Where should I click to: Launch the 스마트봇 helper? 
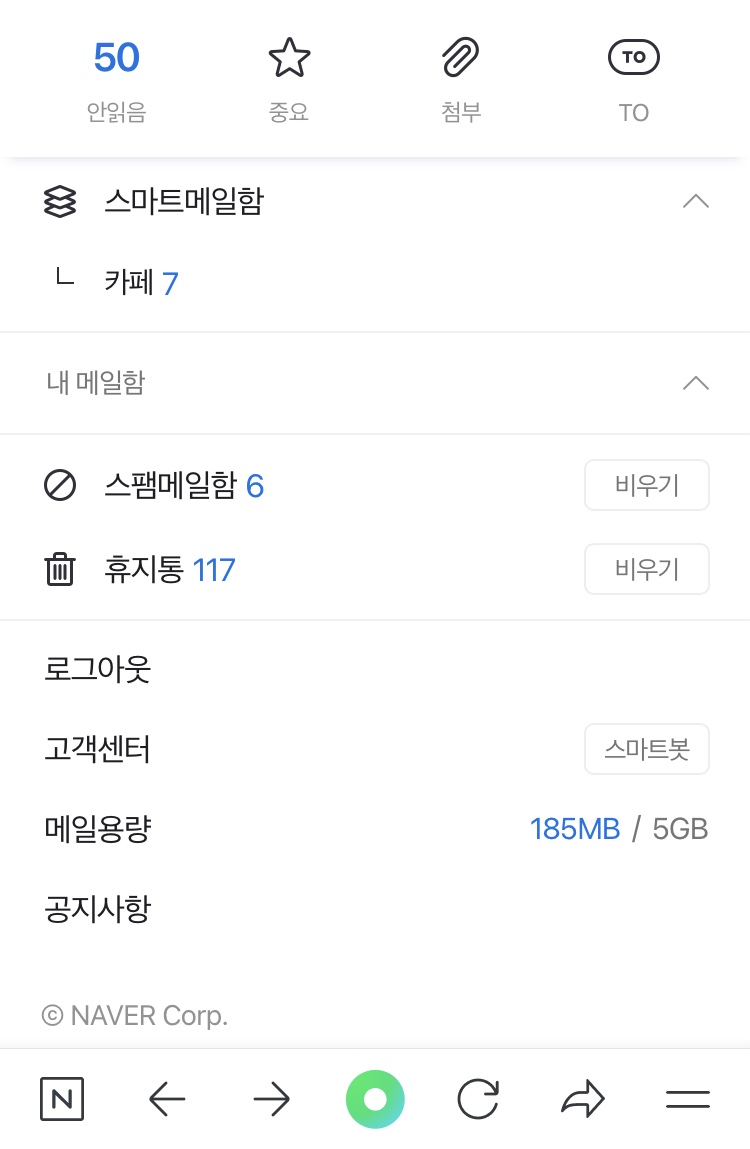(646, 749)
